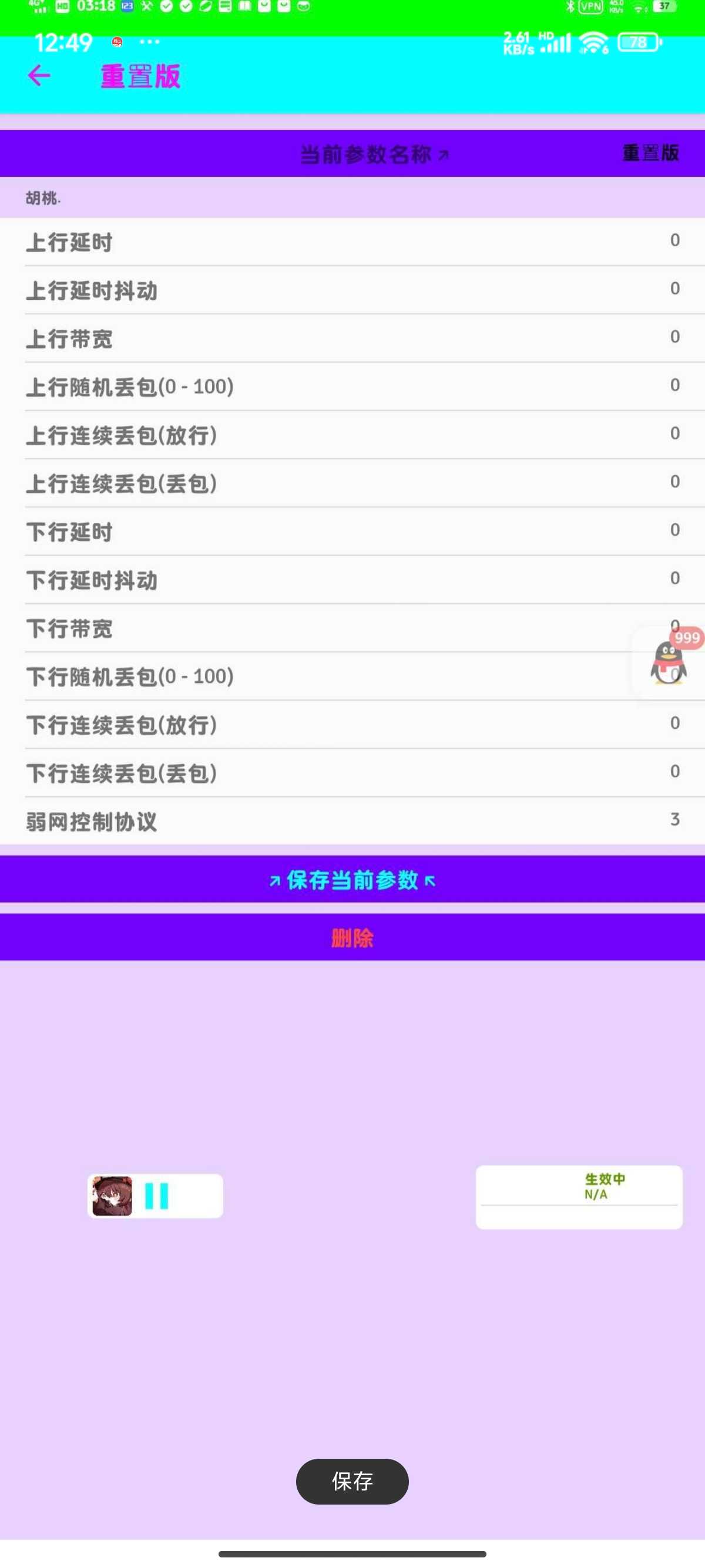Open 下行连续丢包(放行) setting
The width and height of the screenshot is (705, 1568).
(352, 724)
